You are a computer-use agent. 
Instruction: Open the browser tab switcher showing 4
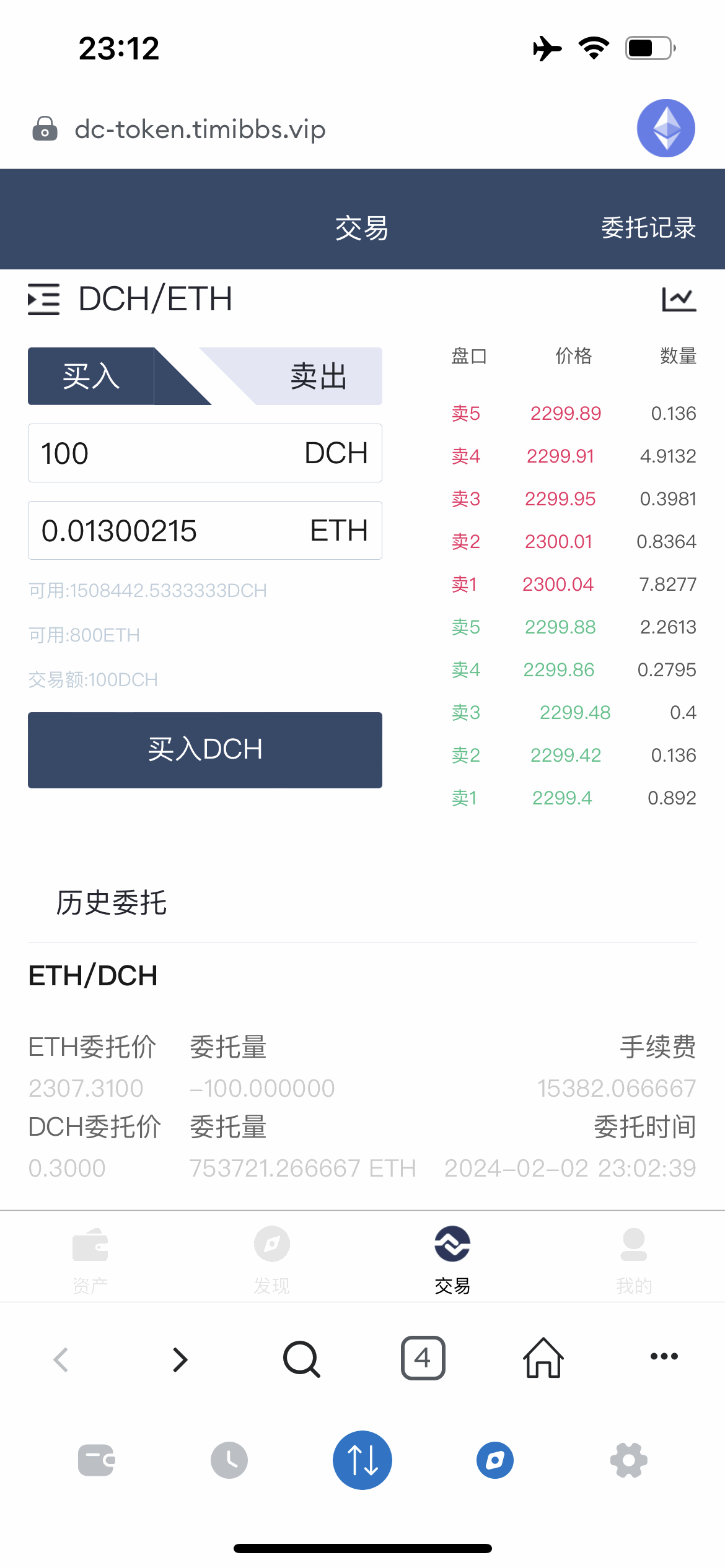423,1359
